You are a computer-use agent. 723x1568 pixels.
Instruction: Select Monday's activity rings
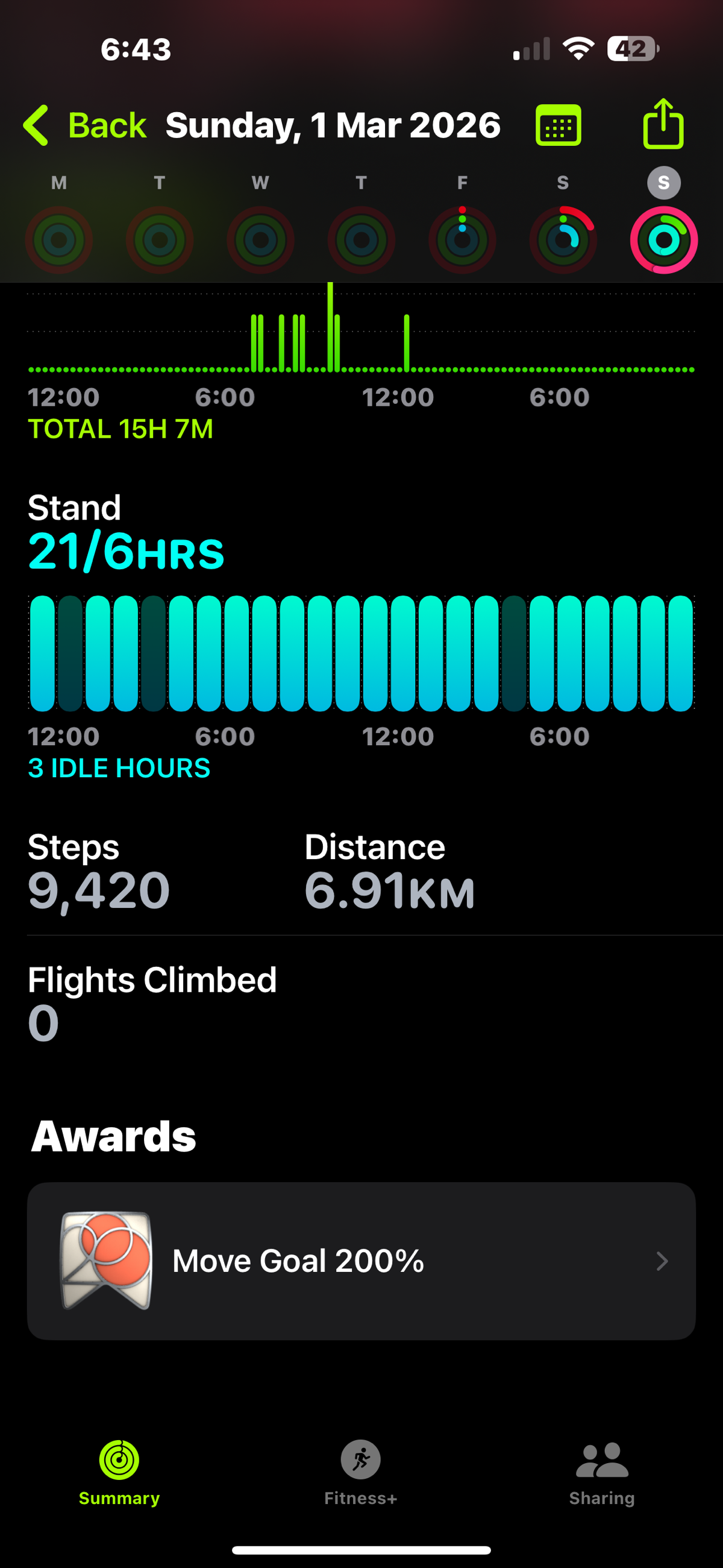coord(59,239)
